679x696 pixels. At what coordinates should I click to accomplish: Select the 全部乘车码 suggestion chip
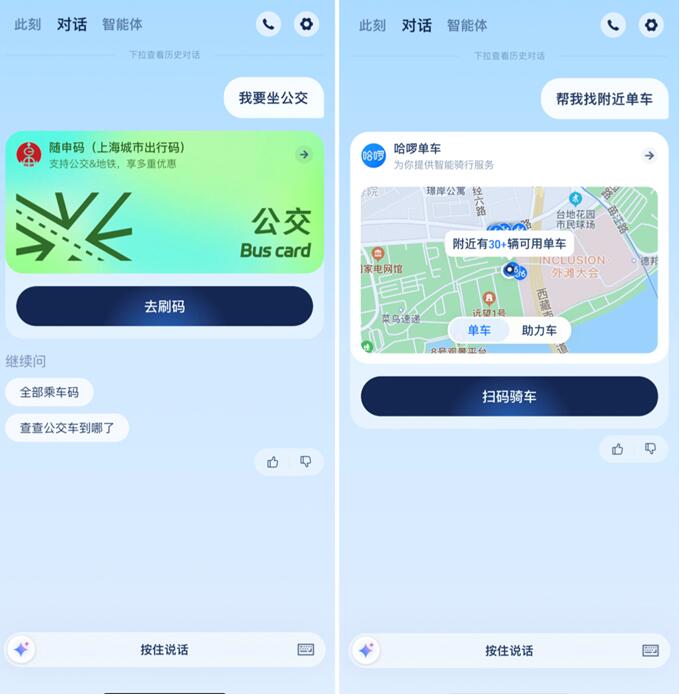(x=49, y=392)
